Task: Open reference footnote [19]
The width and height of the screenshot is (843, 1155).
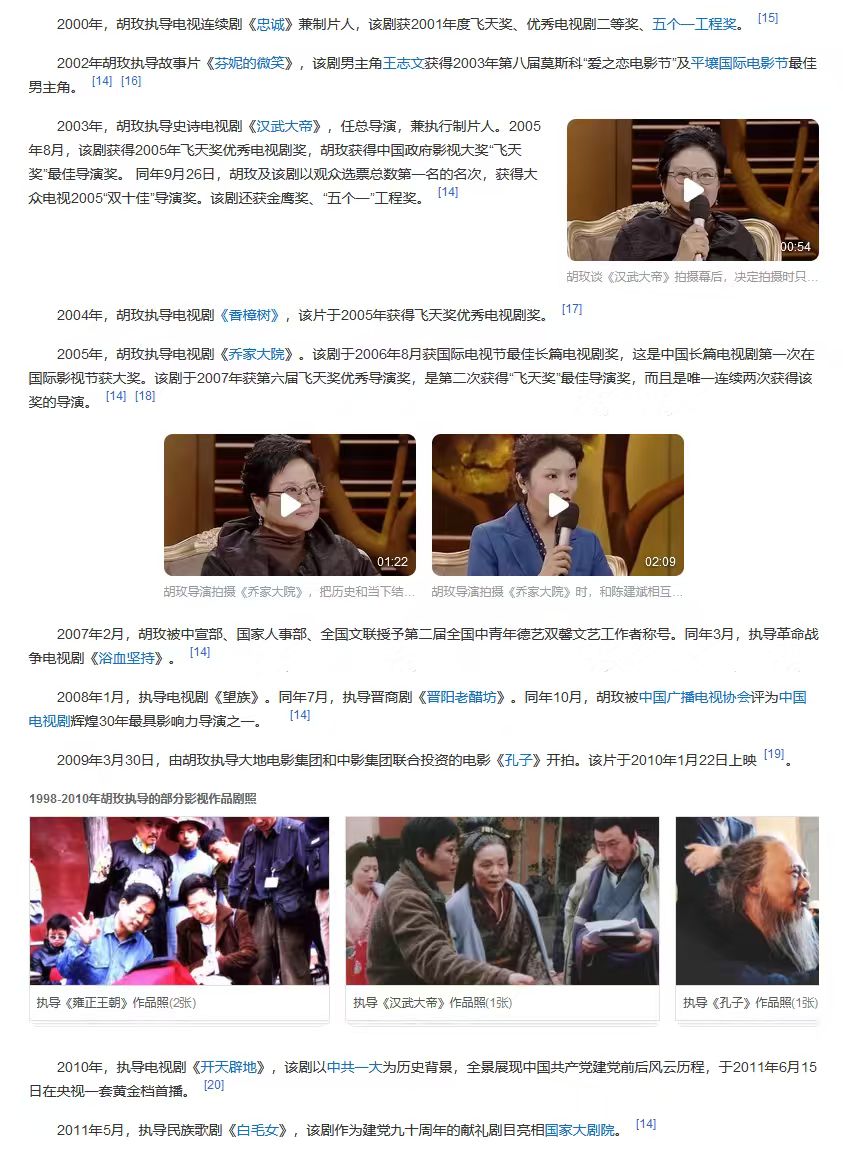Action: 773,754
